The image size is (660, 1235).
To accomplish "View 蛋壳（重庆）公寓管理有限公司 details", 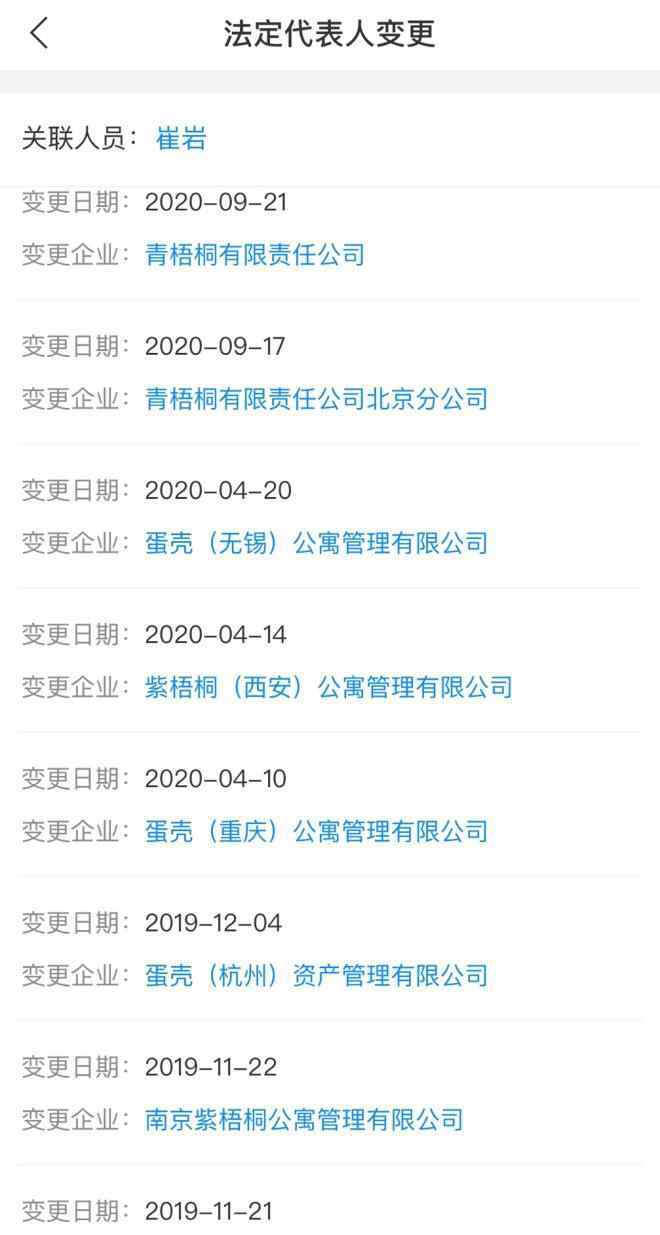I will click(317, 830).
